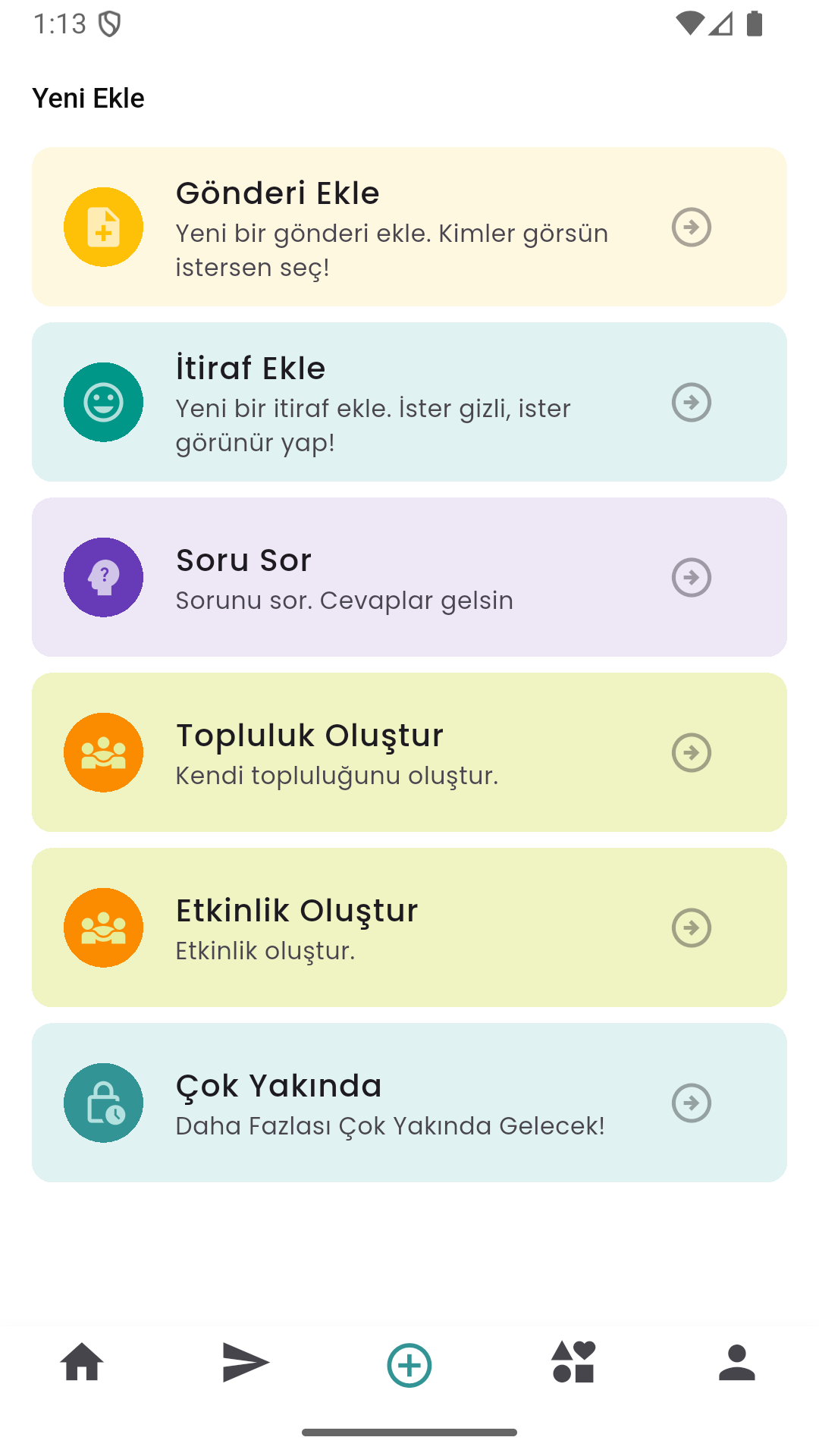
Task: Click the question-mark head icon for Soru Sor
Action: 104,577
